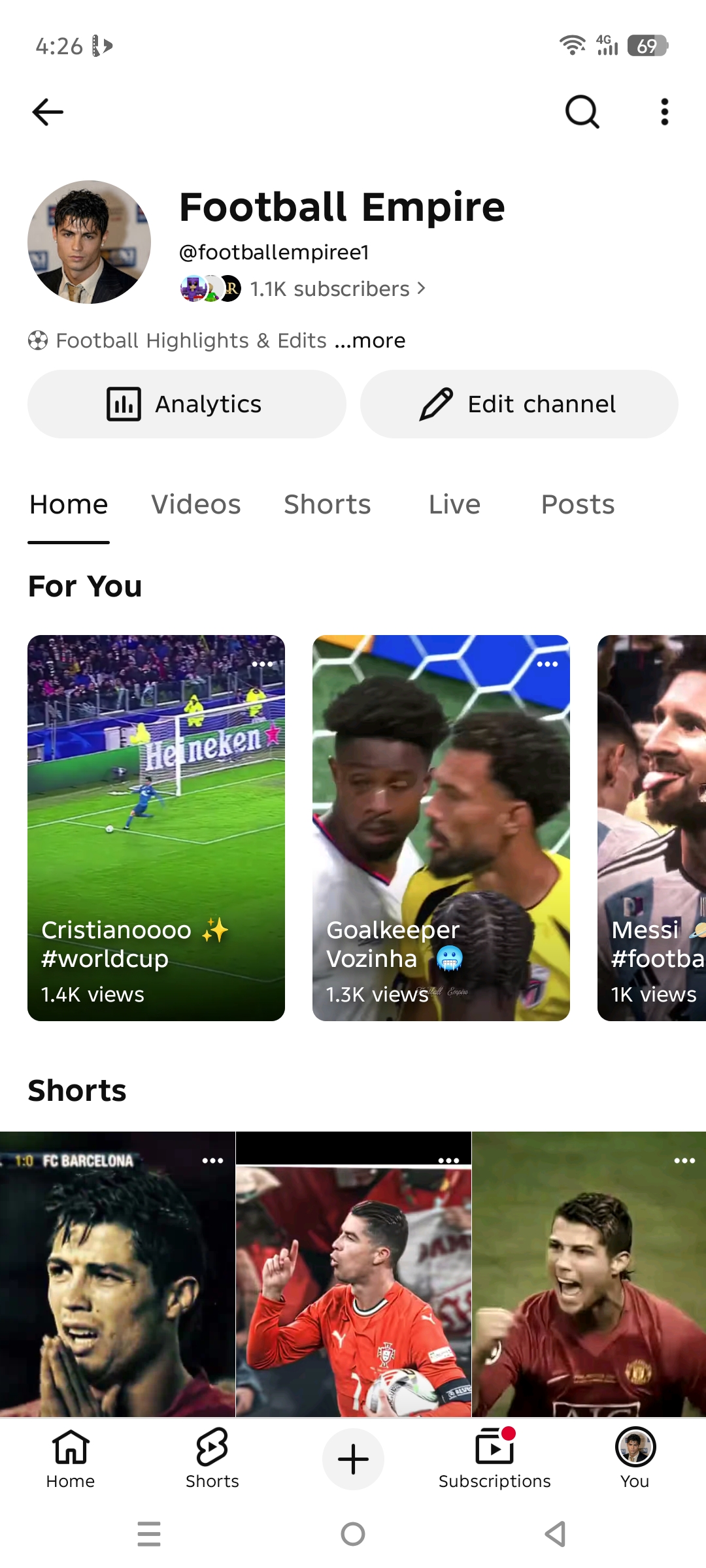Create new content with the plus button
Image resolution: width=706 pixels, height=1568 pixels.
[x=353, y=1460]
